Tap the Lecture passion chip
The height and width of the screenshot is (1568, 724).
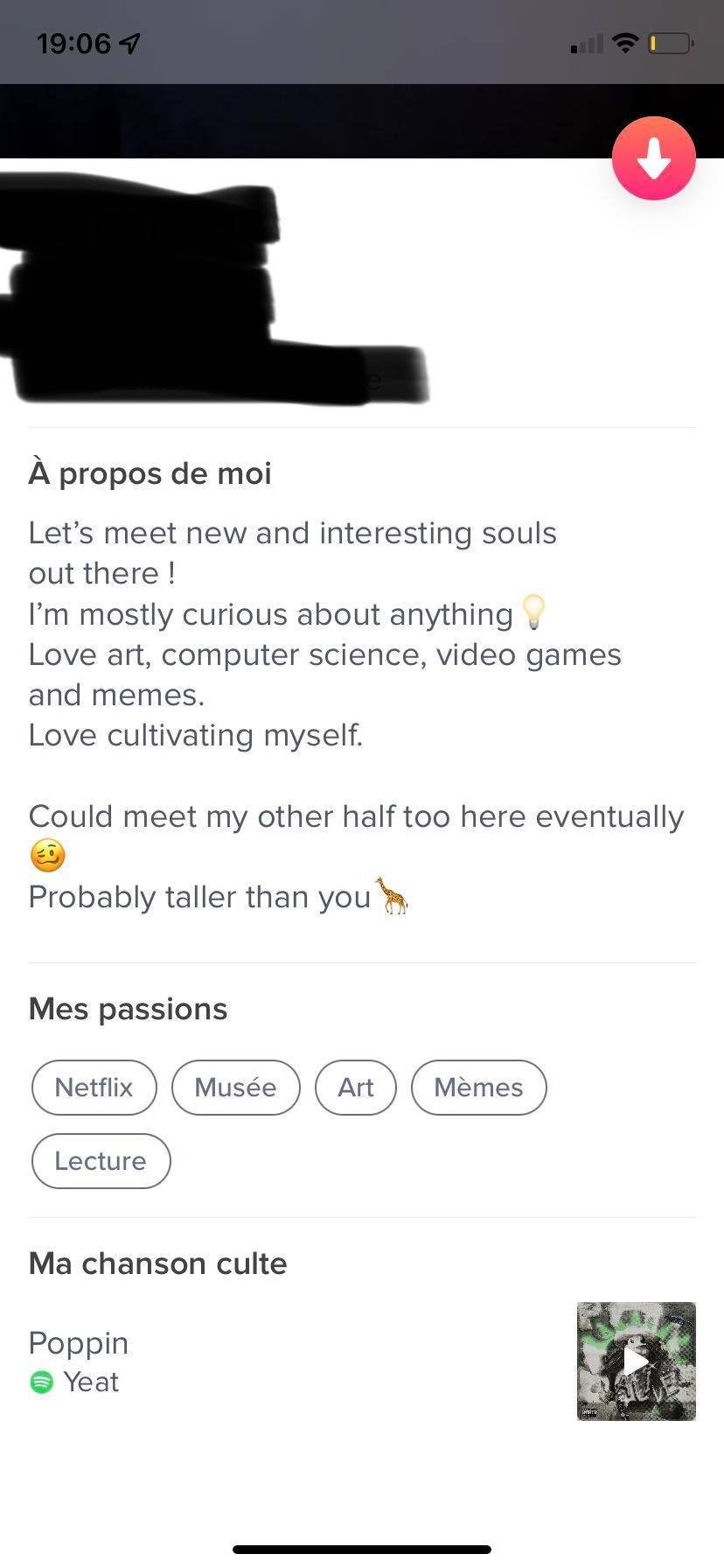point(101,1161)
